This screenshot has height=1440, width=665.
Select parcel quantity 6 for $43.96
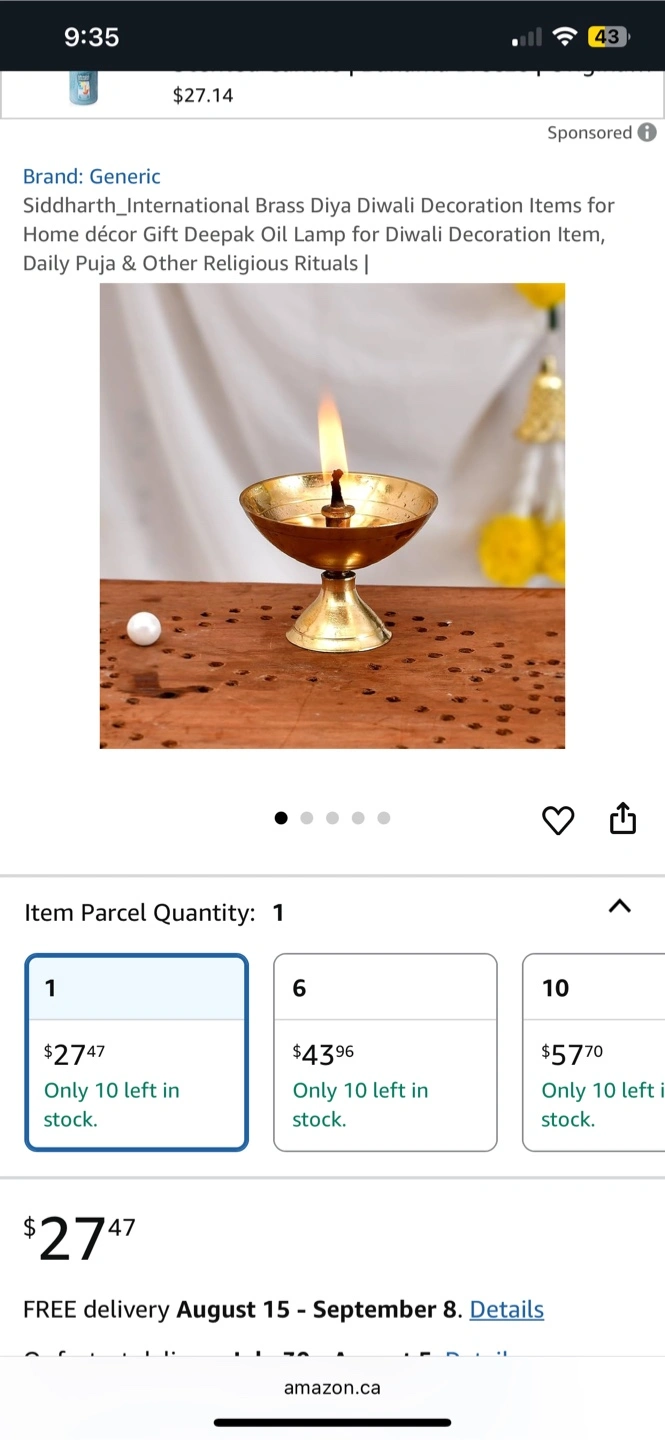(x=385, y=1052)
